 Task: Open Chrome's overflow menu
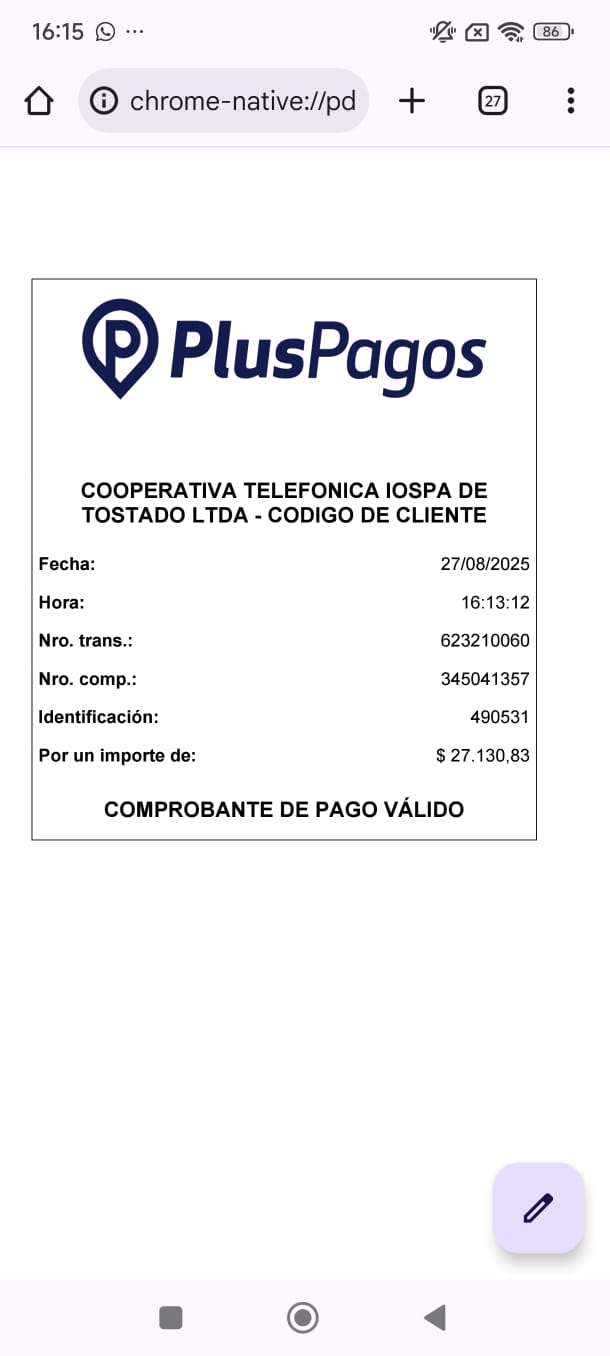pos(570,101)
